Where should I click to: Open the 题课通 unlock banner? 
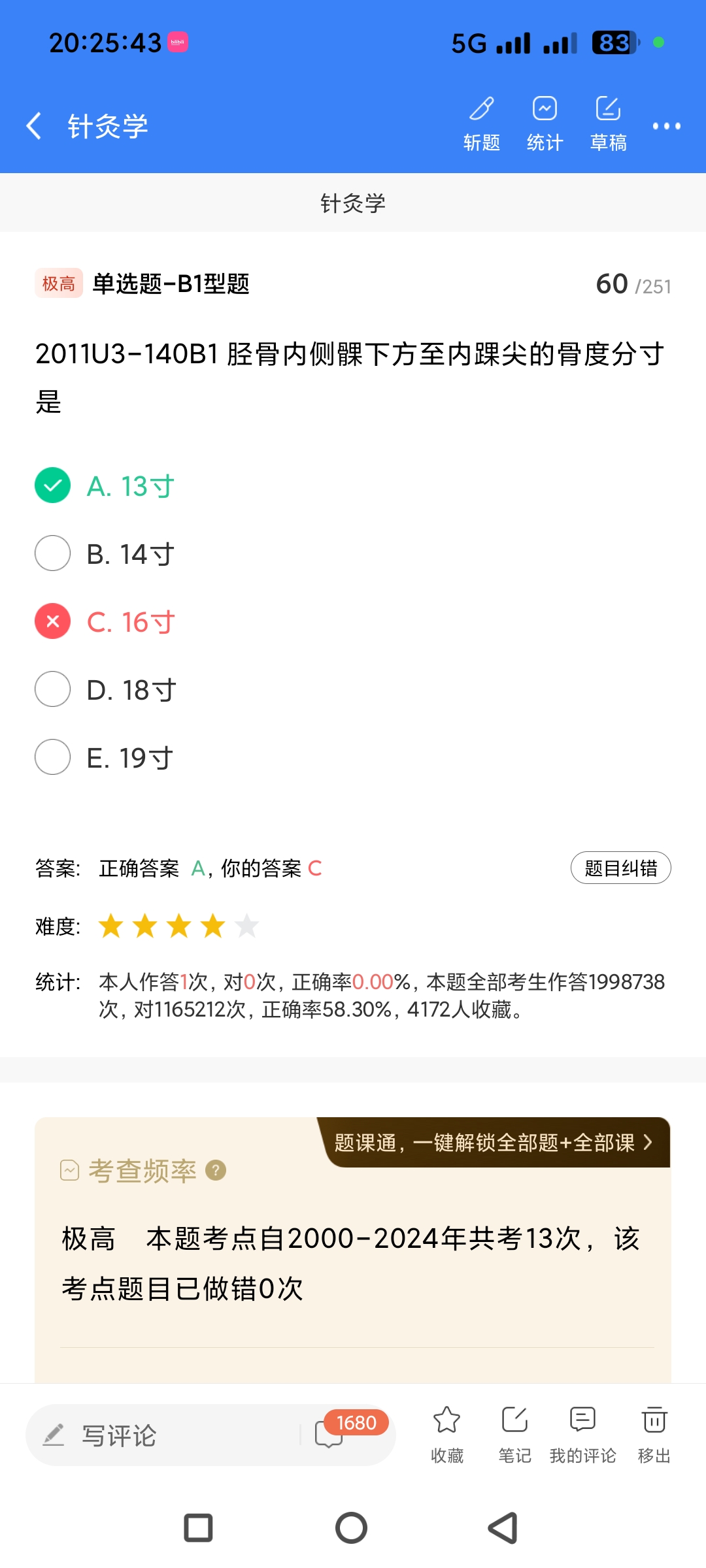494,1143
